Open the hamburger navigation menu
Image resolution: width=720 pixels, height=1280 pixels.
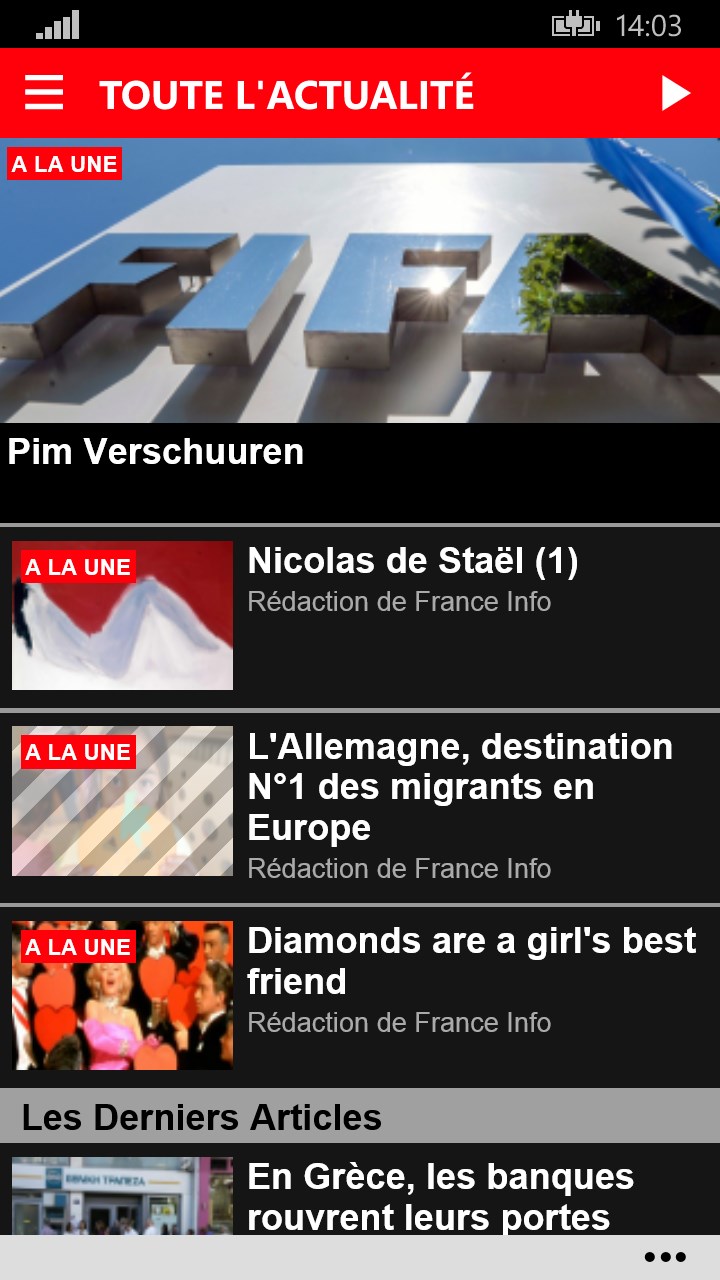pyautogui.click(x=44, y=93)
